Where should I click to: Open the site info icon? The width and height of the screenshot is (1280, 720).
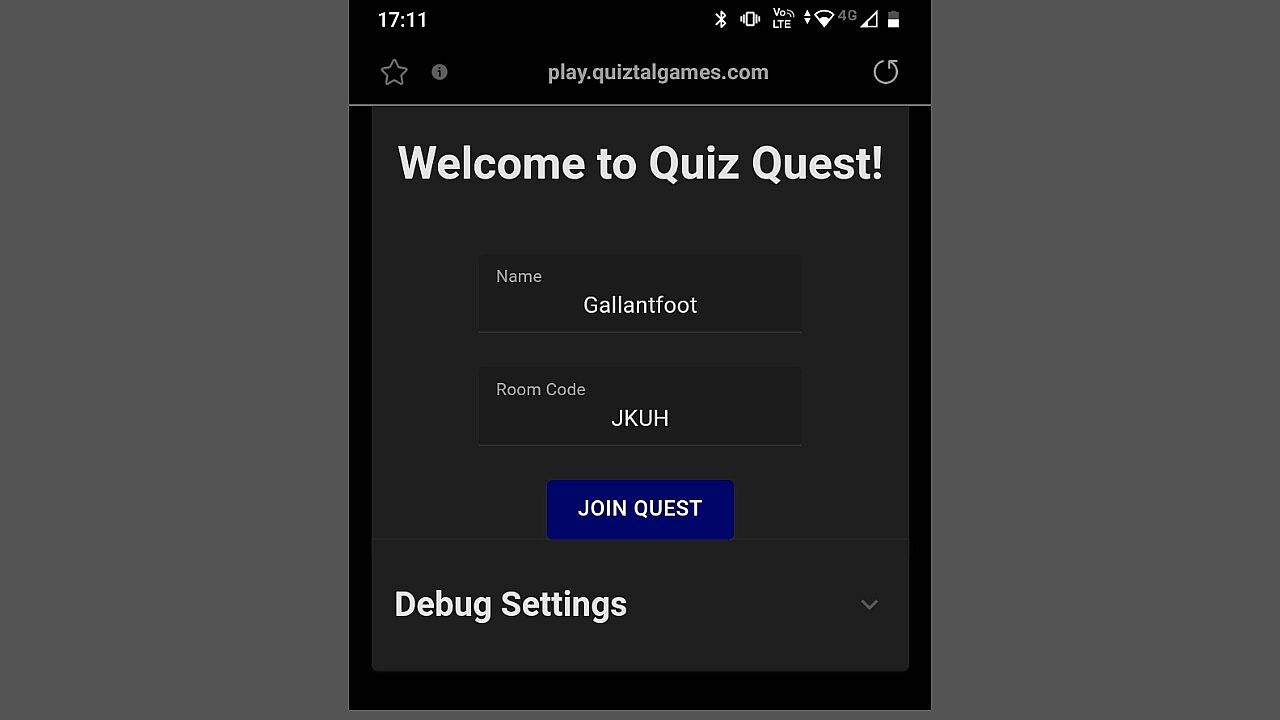[x=439, y=72]
